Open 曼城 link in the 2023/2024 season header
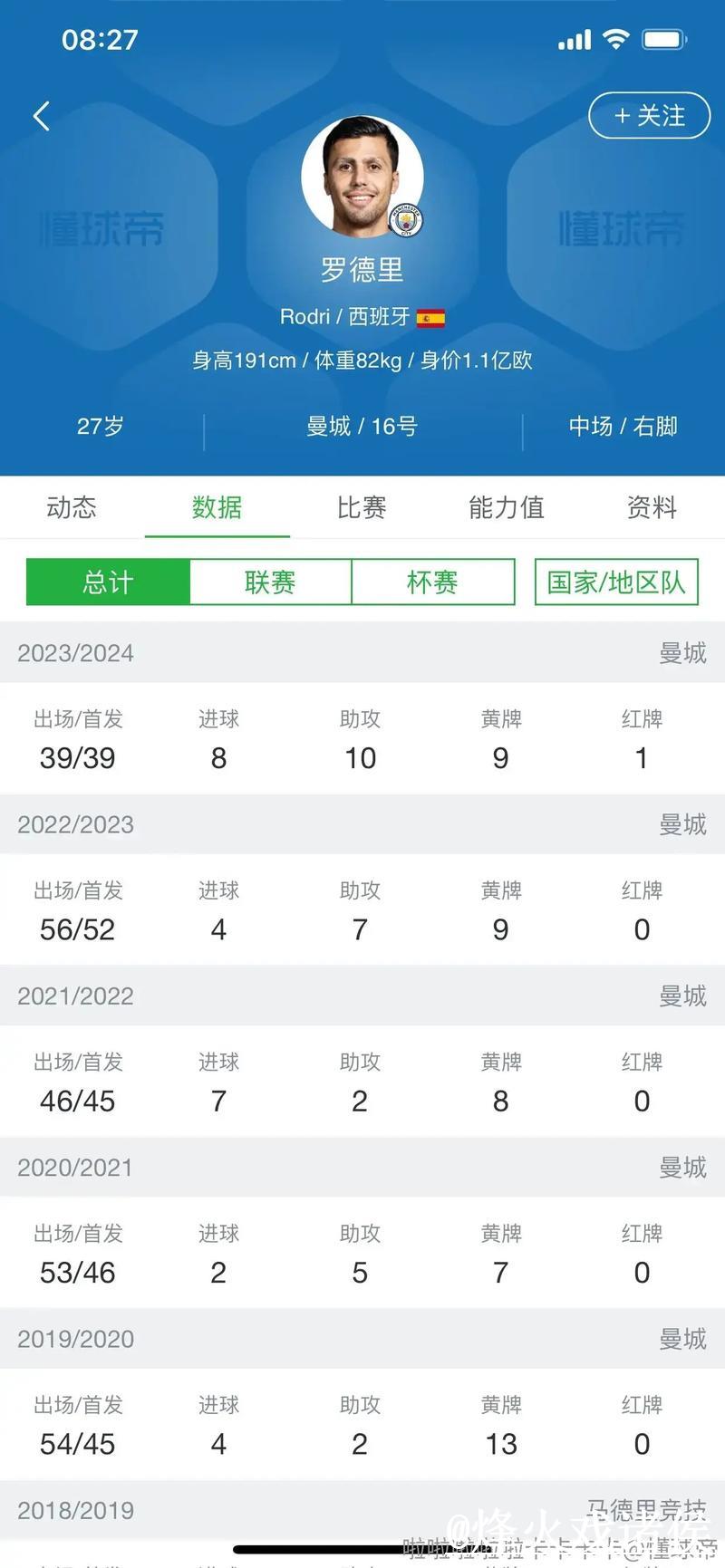The width and height of the screenshot is (725, 1568). (681, 653)
